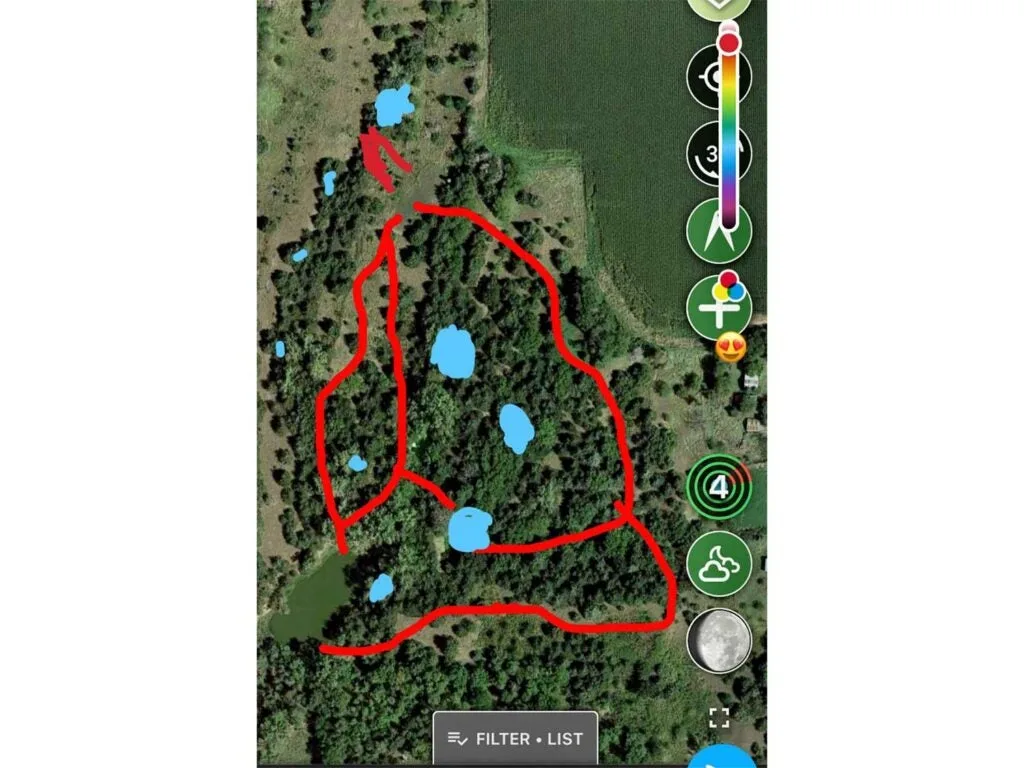Tap the blue send arrow button
The width and height of the screenshot is (1024, 768).
[x=720, y=760]
